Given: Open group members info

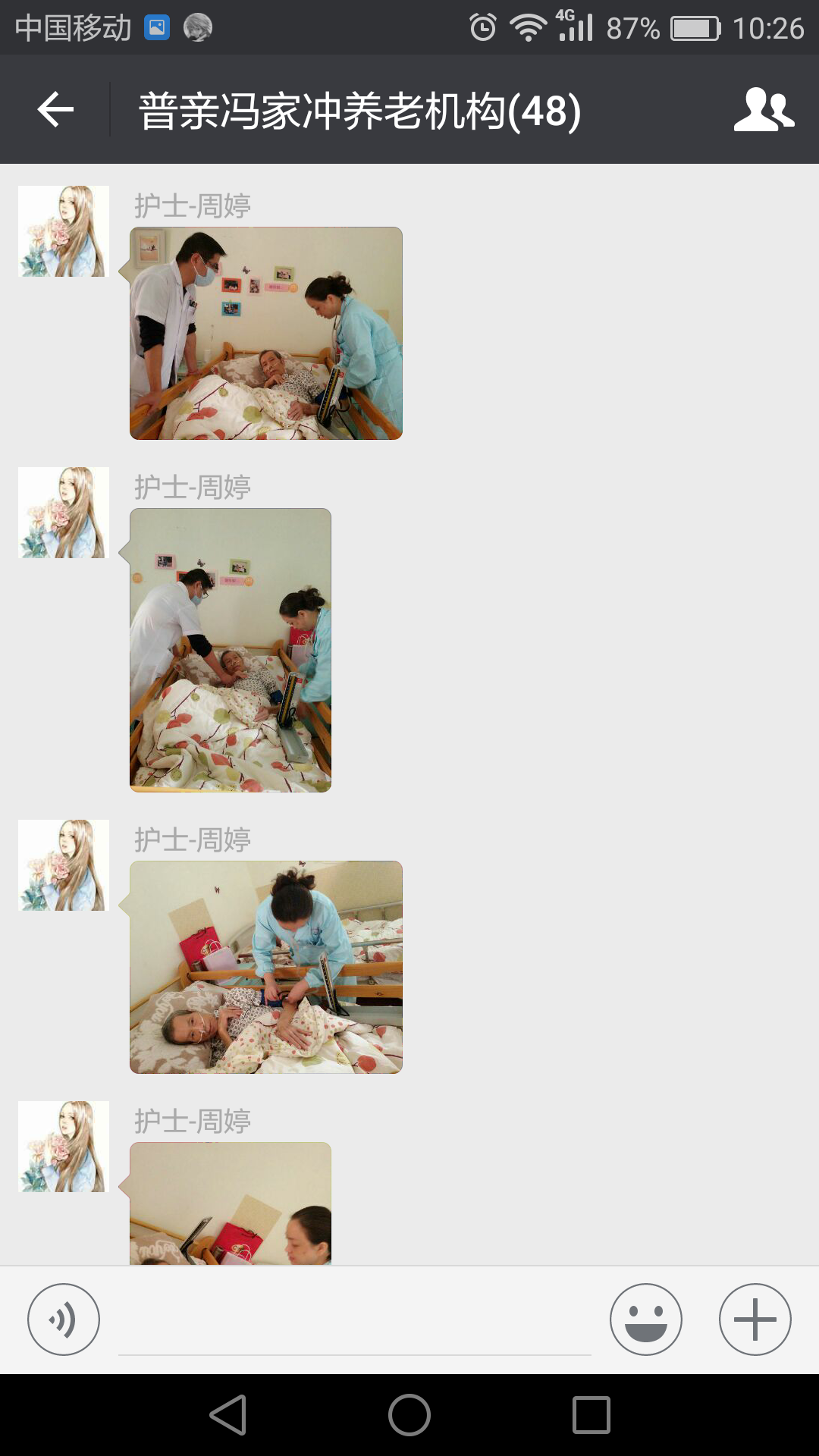Looking at the screenshot, I should (x=764, y=110).
